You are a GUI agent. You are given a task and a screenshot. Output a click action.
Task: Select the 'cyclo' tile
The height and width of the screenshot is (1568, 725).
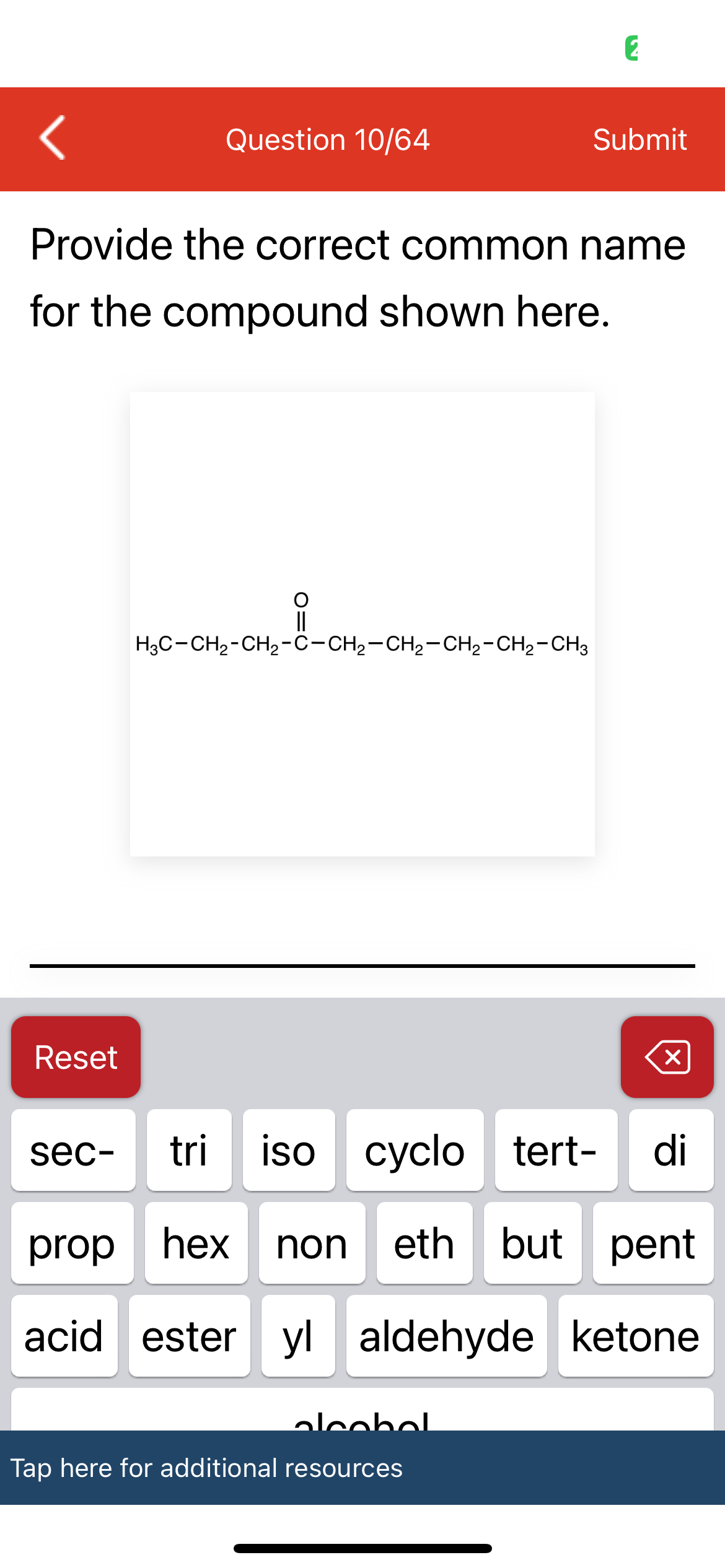[x=415, y=1151]
